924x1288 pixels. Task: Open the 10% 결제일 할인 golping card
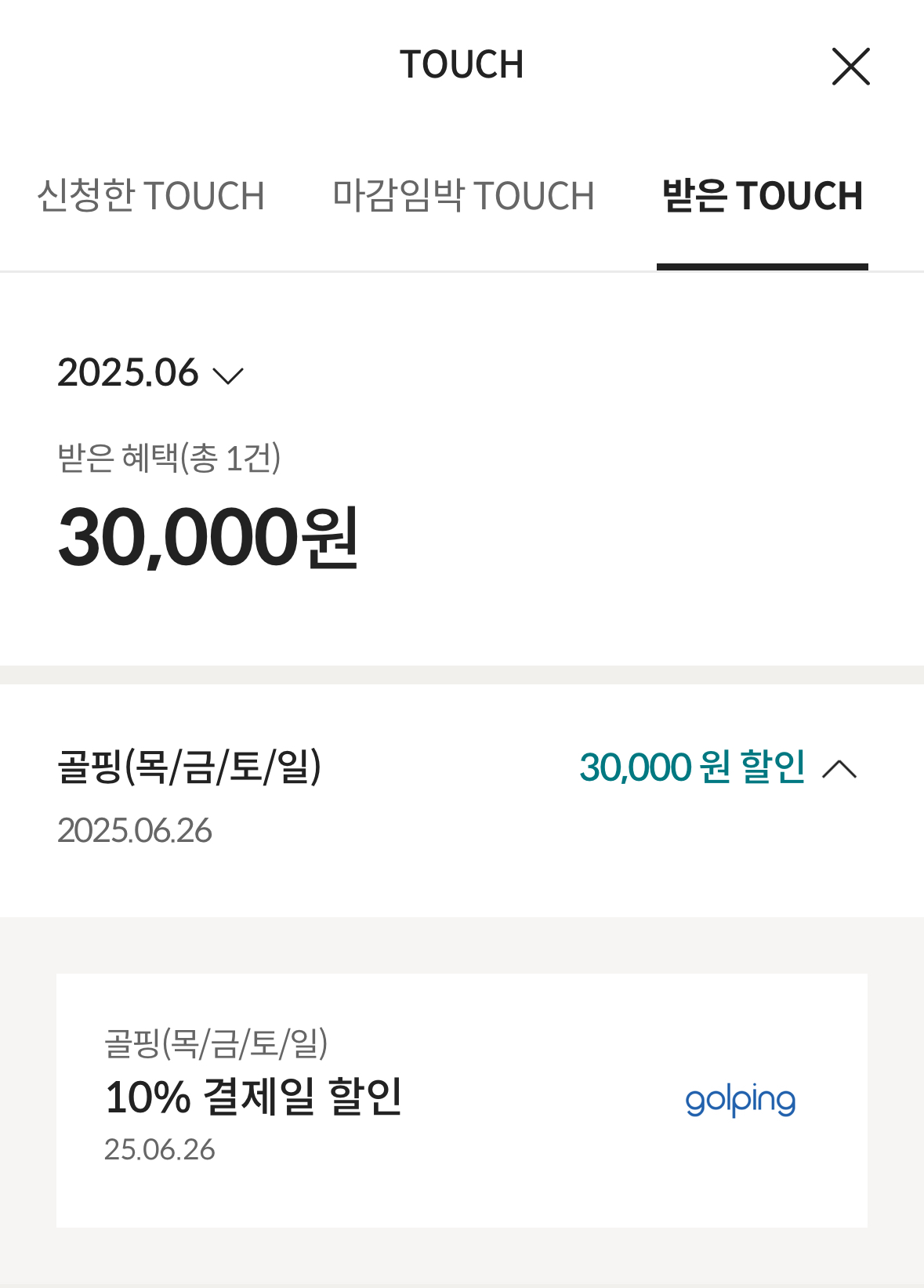pyautogui.click(x=462, y=1100)
